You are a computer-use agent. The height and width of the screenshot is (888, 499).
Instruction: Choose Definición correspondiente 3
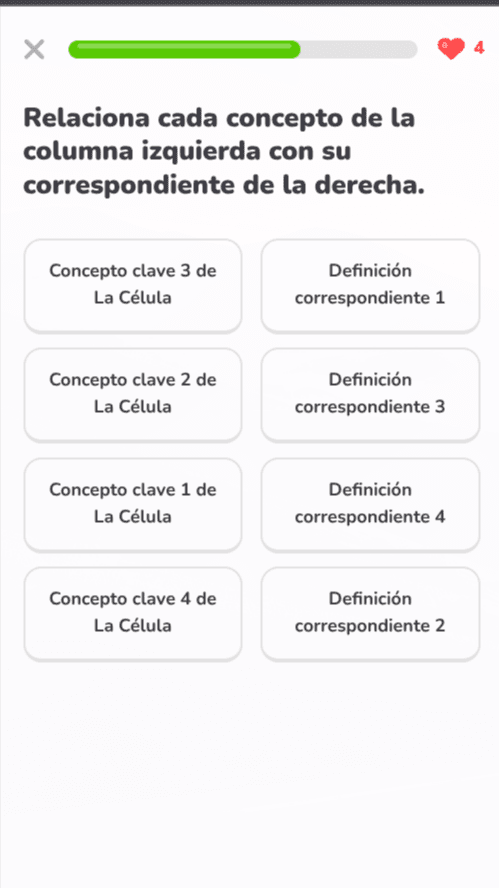(370, 394)
